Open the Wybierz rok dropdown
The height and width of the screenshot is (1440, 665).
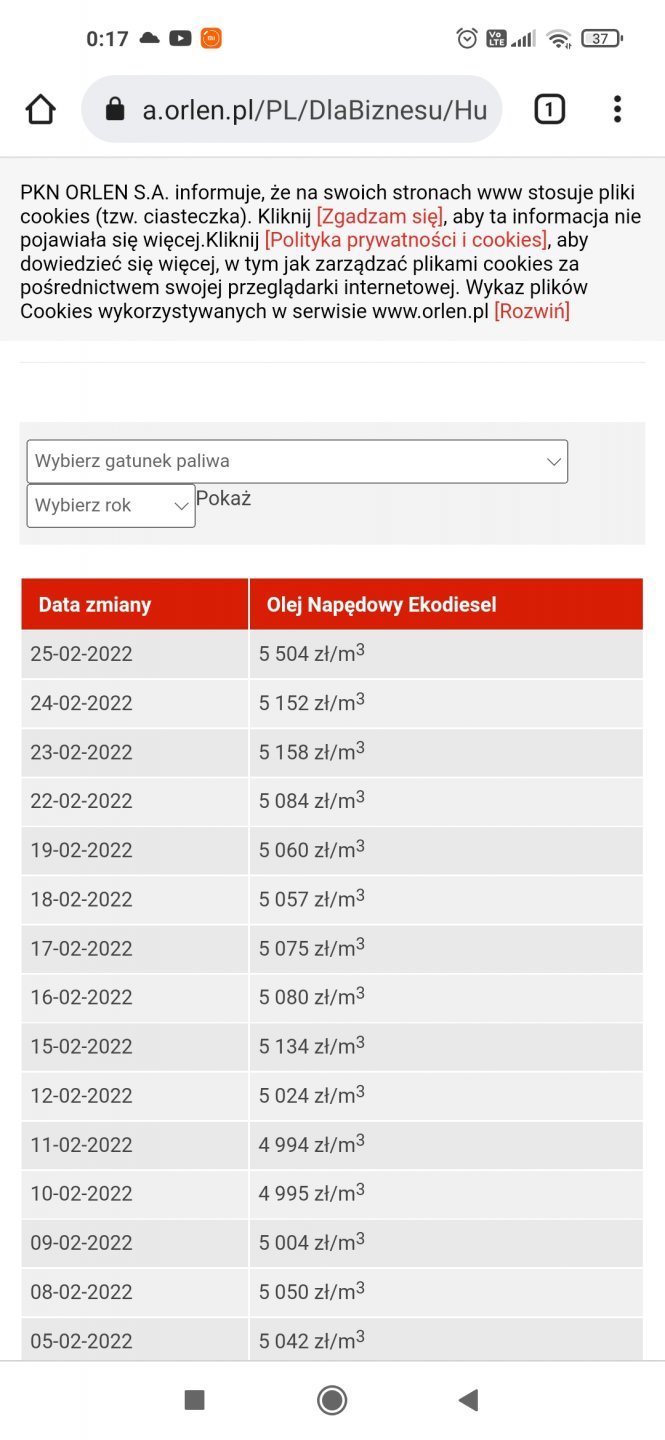111,505
